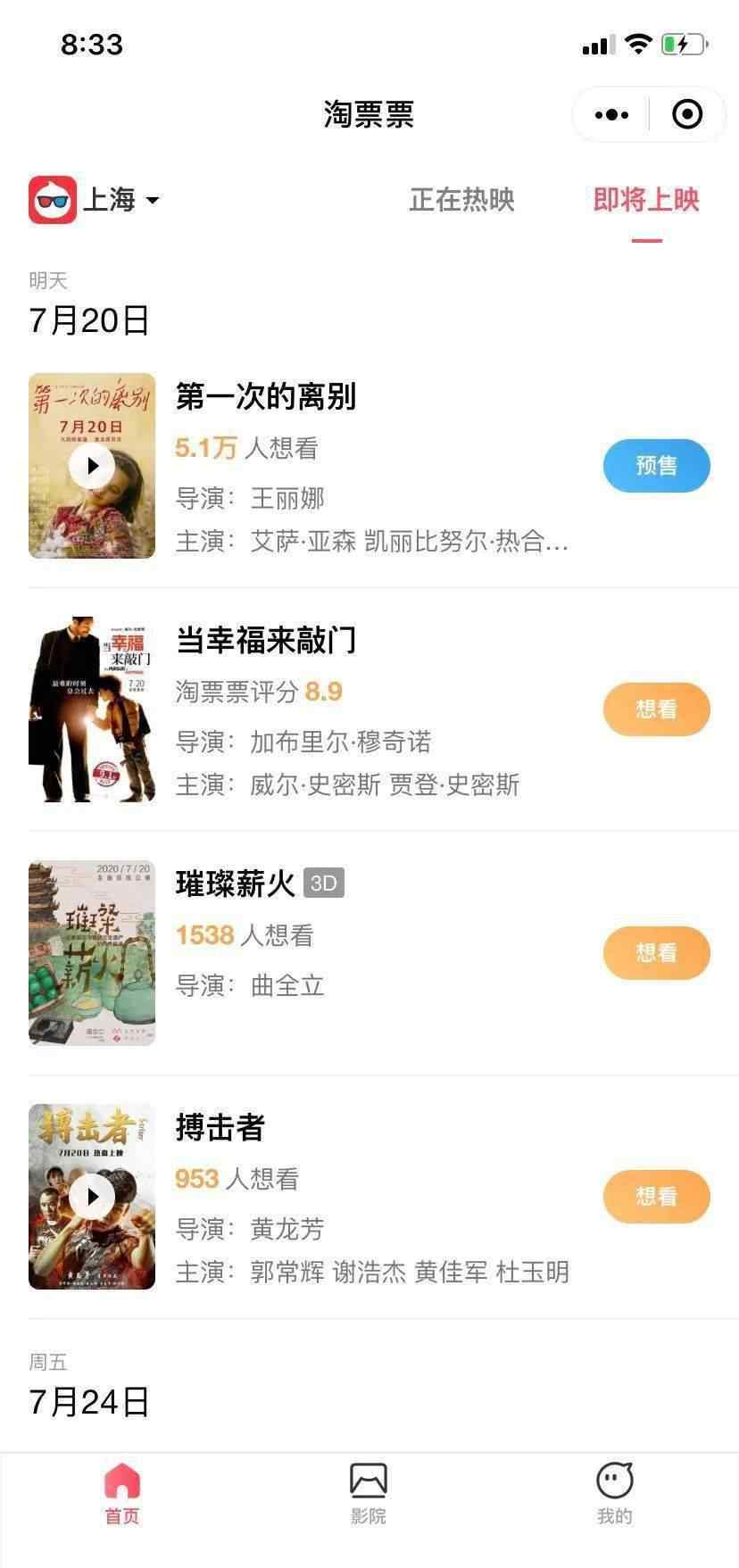The height and width of the screenshot is (1568, 739).
Task: Open the mini program more options menu
Action: (611, 115)
